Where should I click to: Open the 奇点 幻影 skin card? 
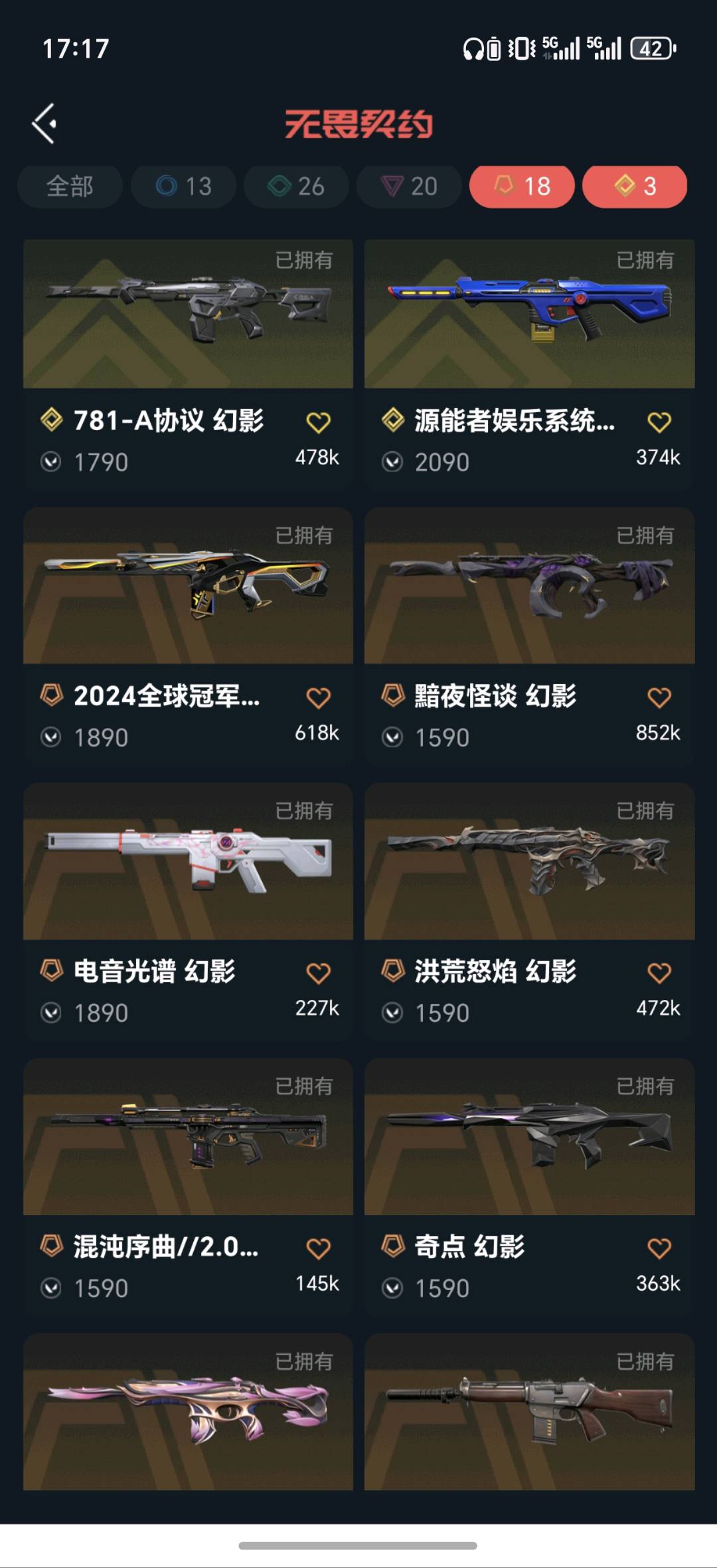coord(529,1137)
